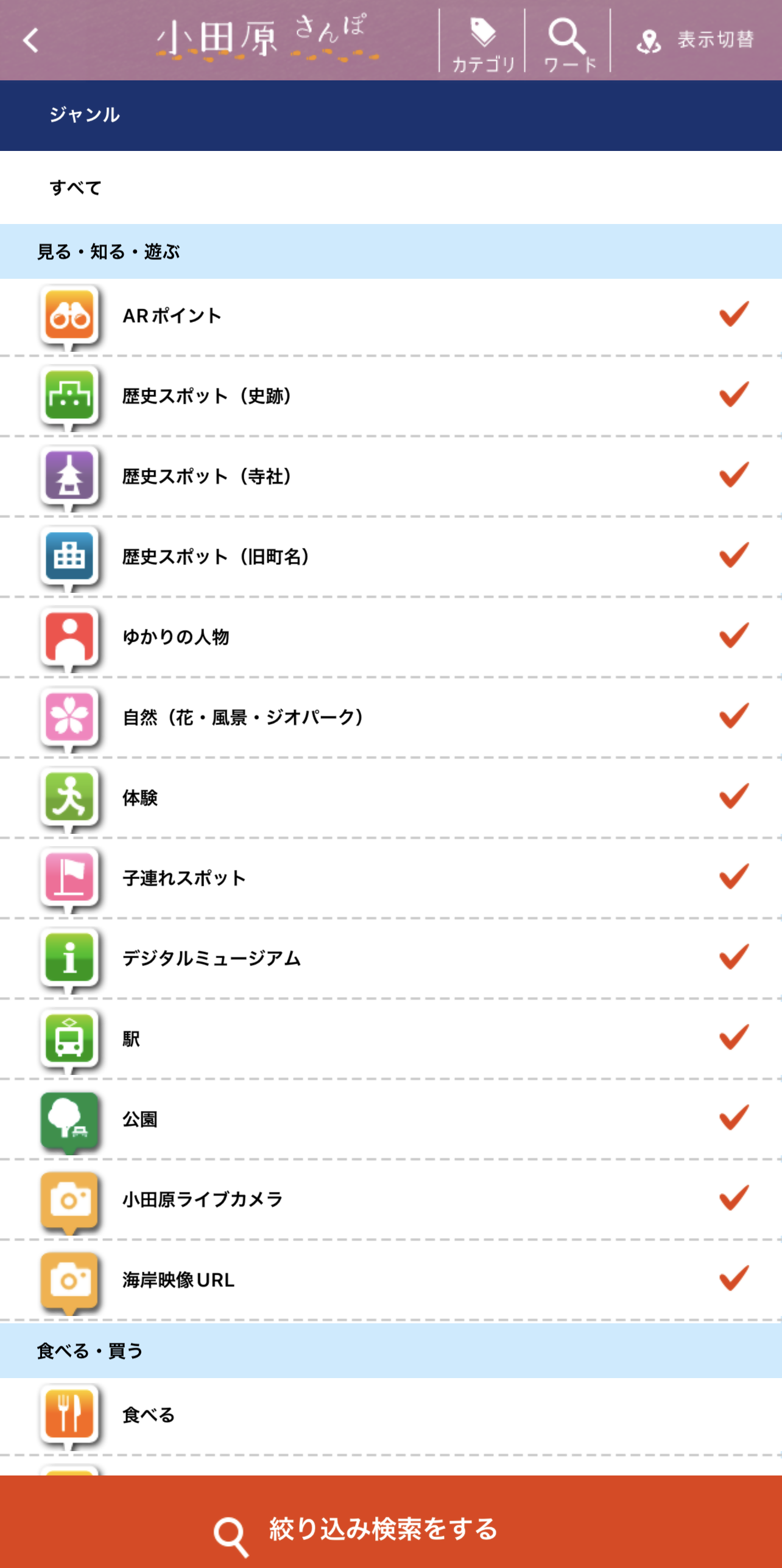This screenshot has height=1568, width=782.
Task: Deselect 公園 from the filter
Action: [733, 1118]
